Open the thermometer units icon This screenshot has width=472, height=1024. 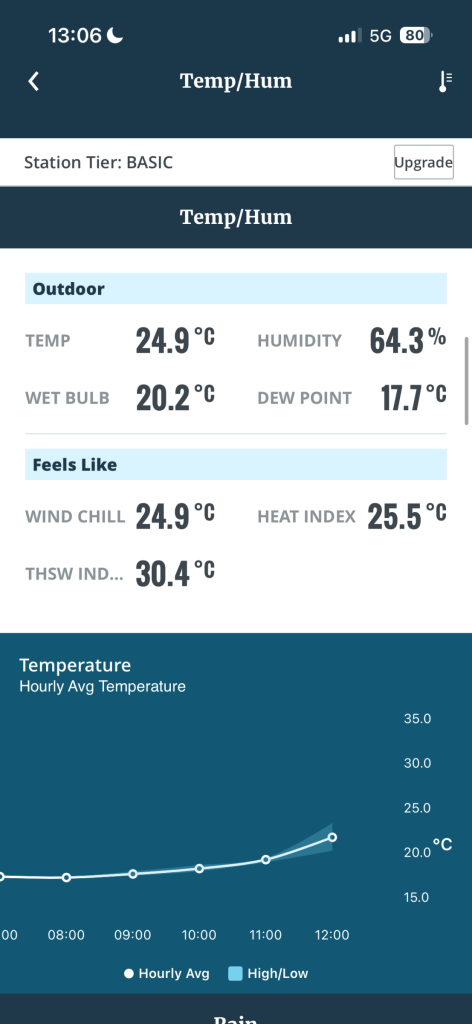(x=445, y=81)
